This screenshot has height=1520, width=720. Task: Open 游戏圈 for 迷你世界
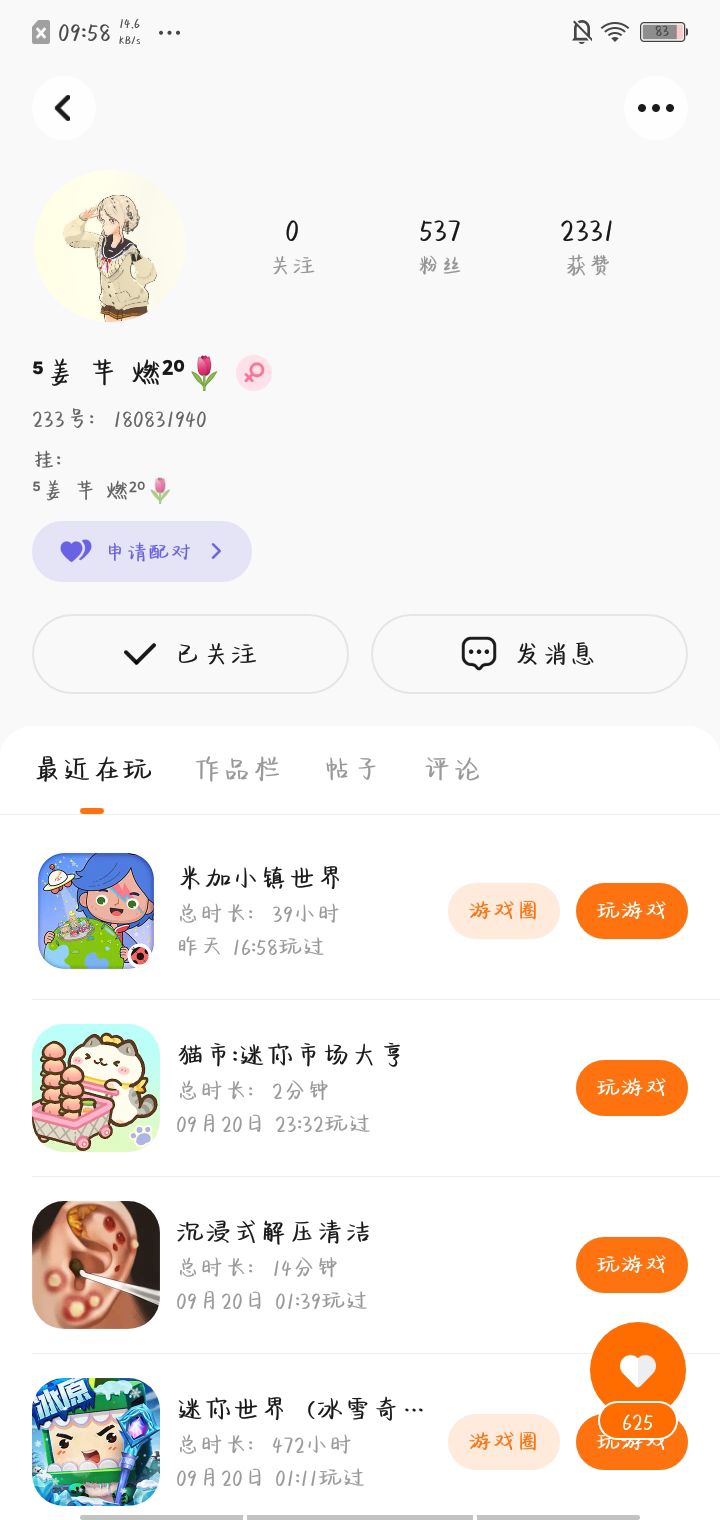[503, 1442]
